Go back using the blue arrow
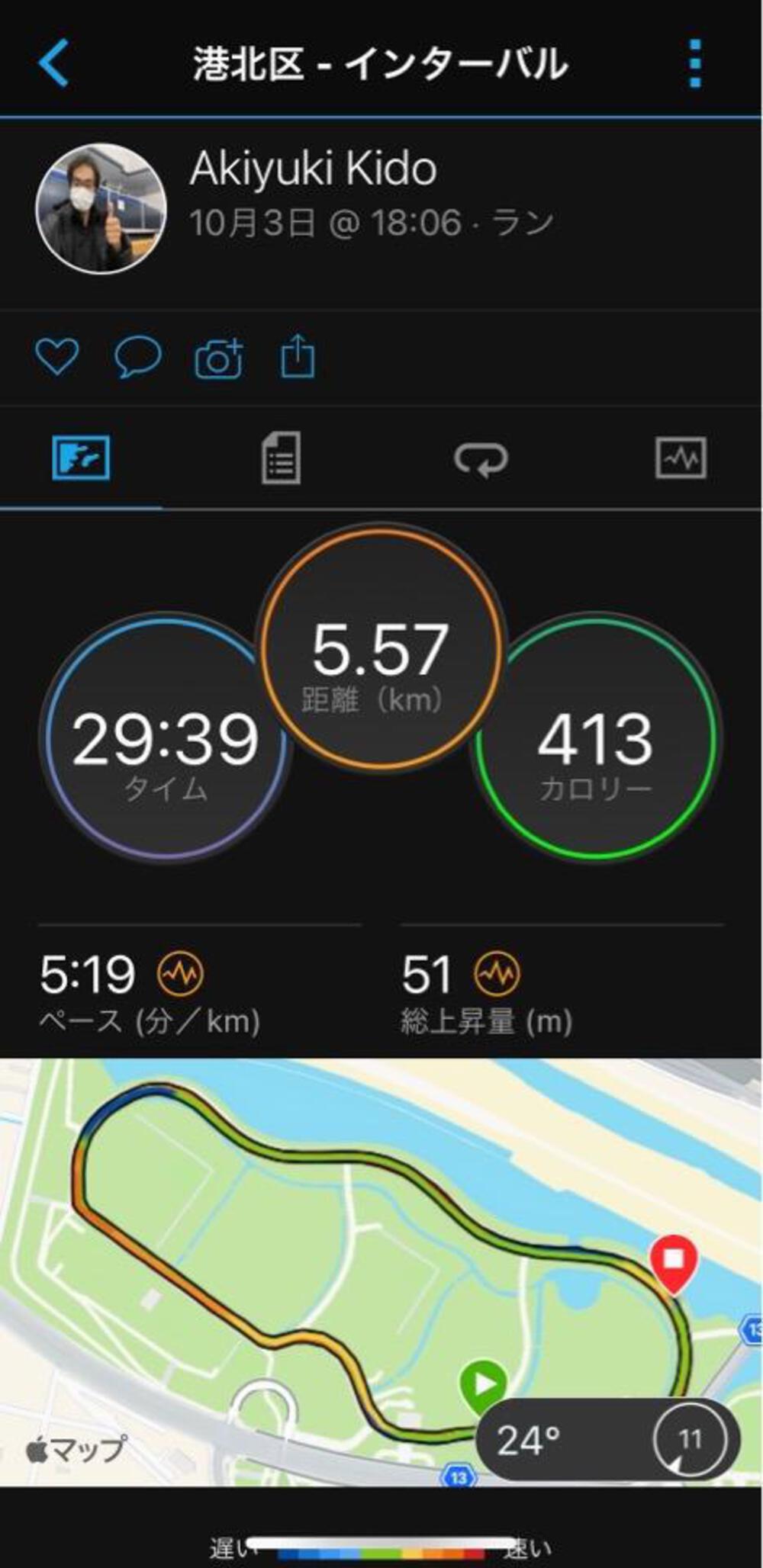763x1568 pixels. click(54, 63)
